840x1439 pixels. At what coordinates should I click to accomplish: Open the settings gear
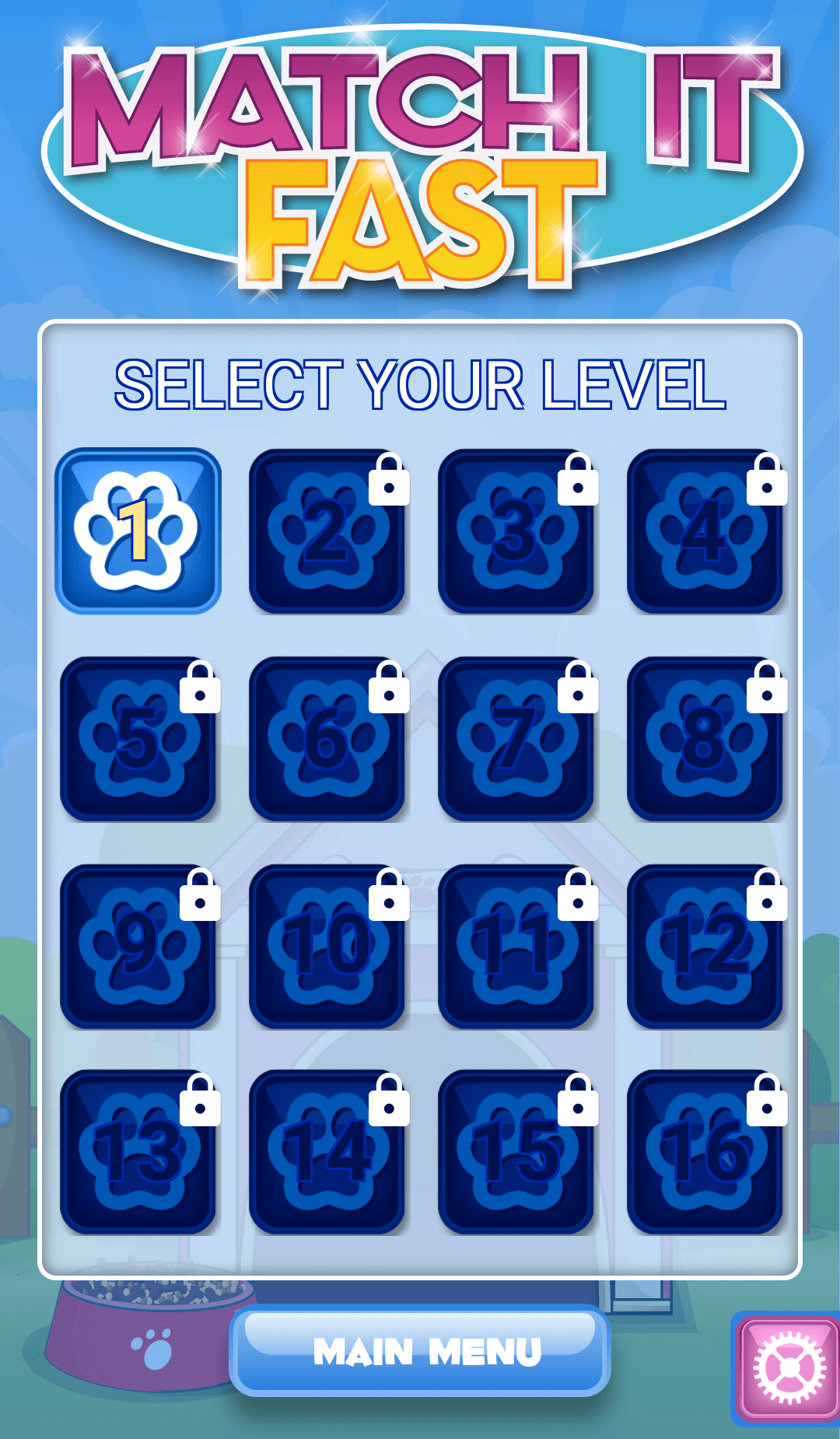pos(788,1368)
